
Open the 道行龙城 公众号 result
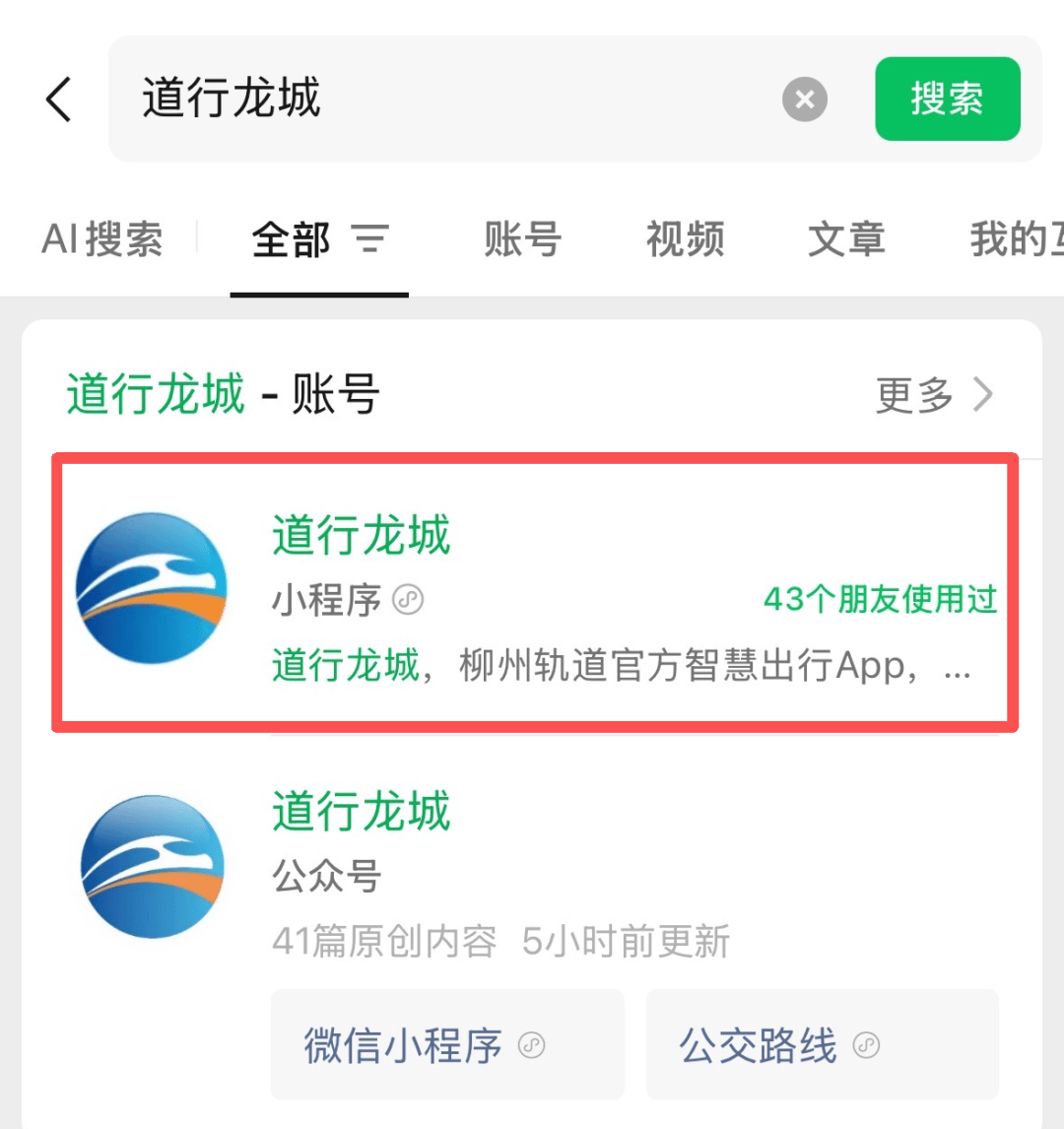pos(532,867)
